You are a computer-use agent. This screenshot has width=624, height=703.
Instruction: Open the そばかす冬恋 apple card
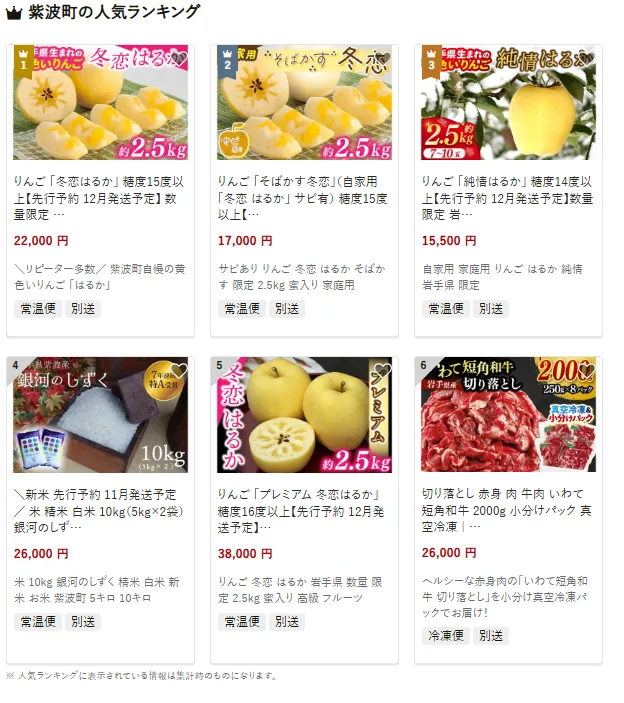(304, 192)
